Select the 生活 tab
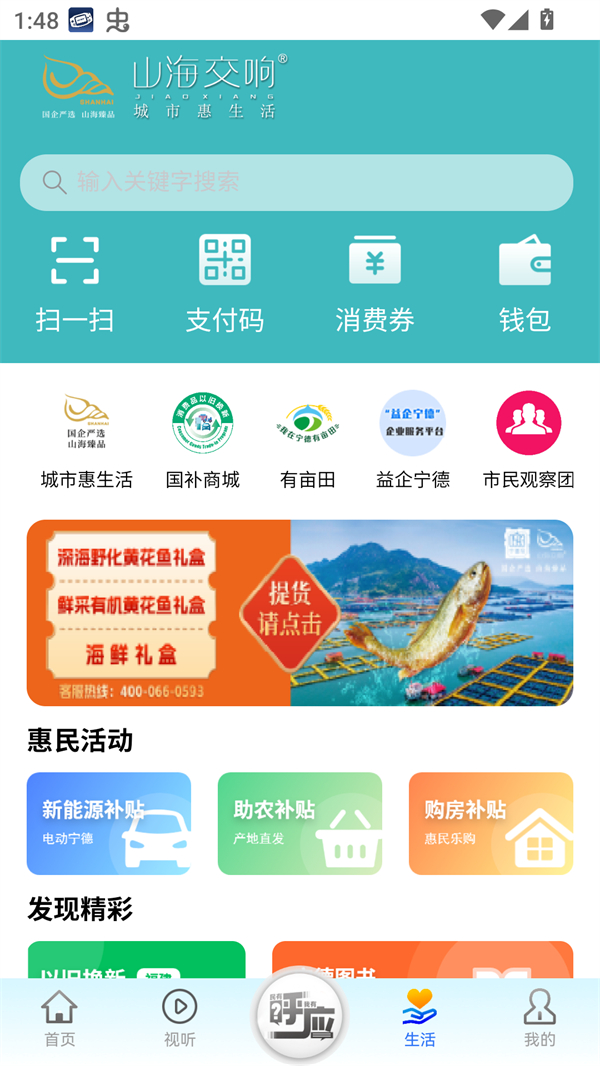600x1066 pixels. coord(420,1018)
